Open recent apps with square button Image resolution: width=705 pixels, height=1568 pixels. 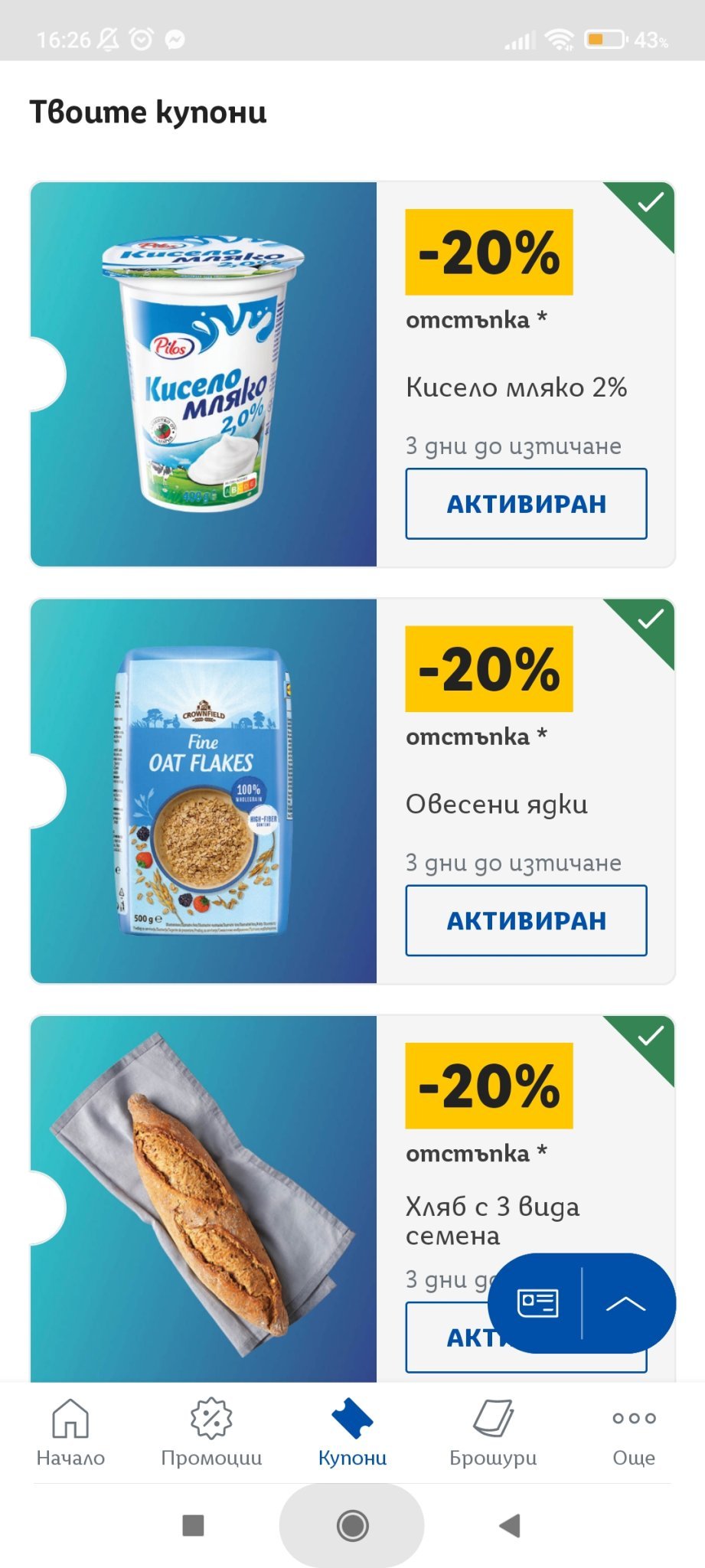tap(193, 1525)
